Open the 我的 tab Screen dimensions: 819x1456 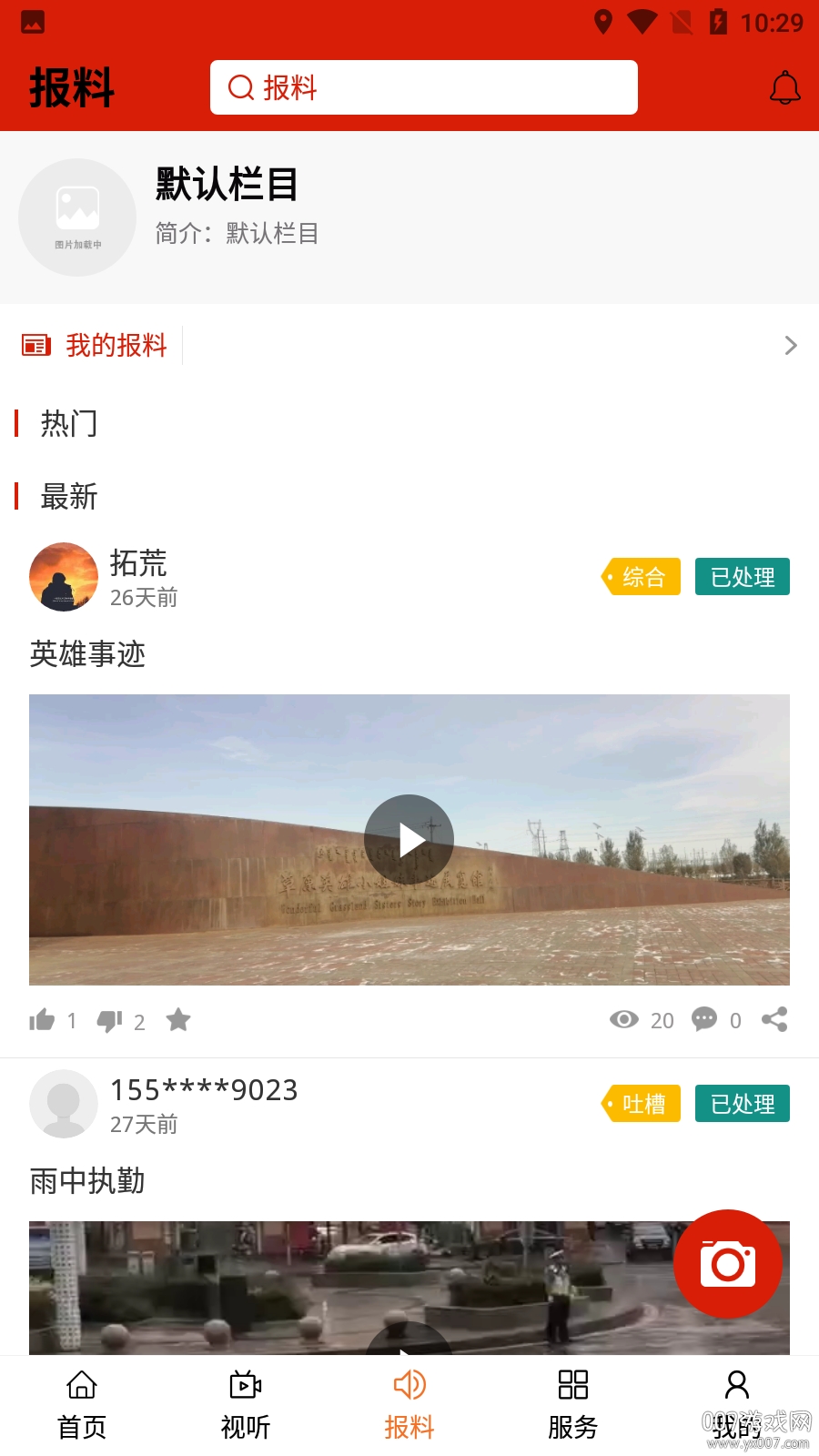click(736, 1405)
